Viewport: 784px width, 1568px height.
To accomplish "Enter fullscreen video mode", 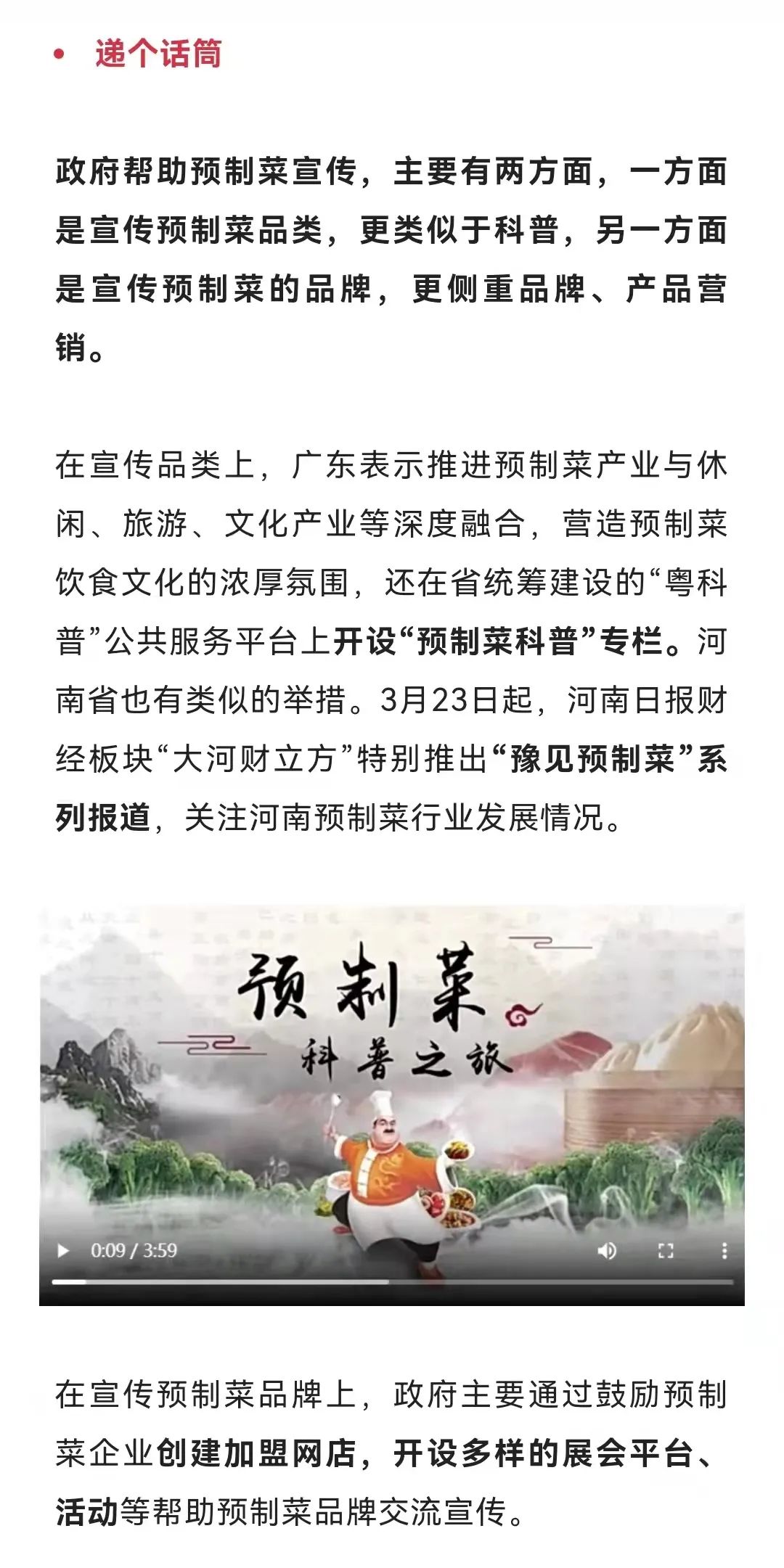I will tap(666, 1250).
